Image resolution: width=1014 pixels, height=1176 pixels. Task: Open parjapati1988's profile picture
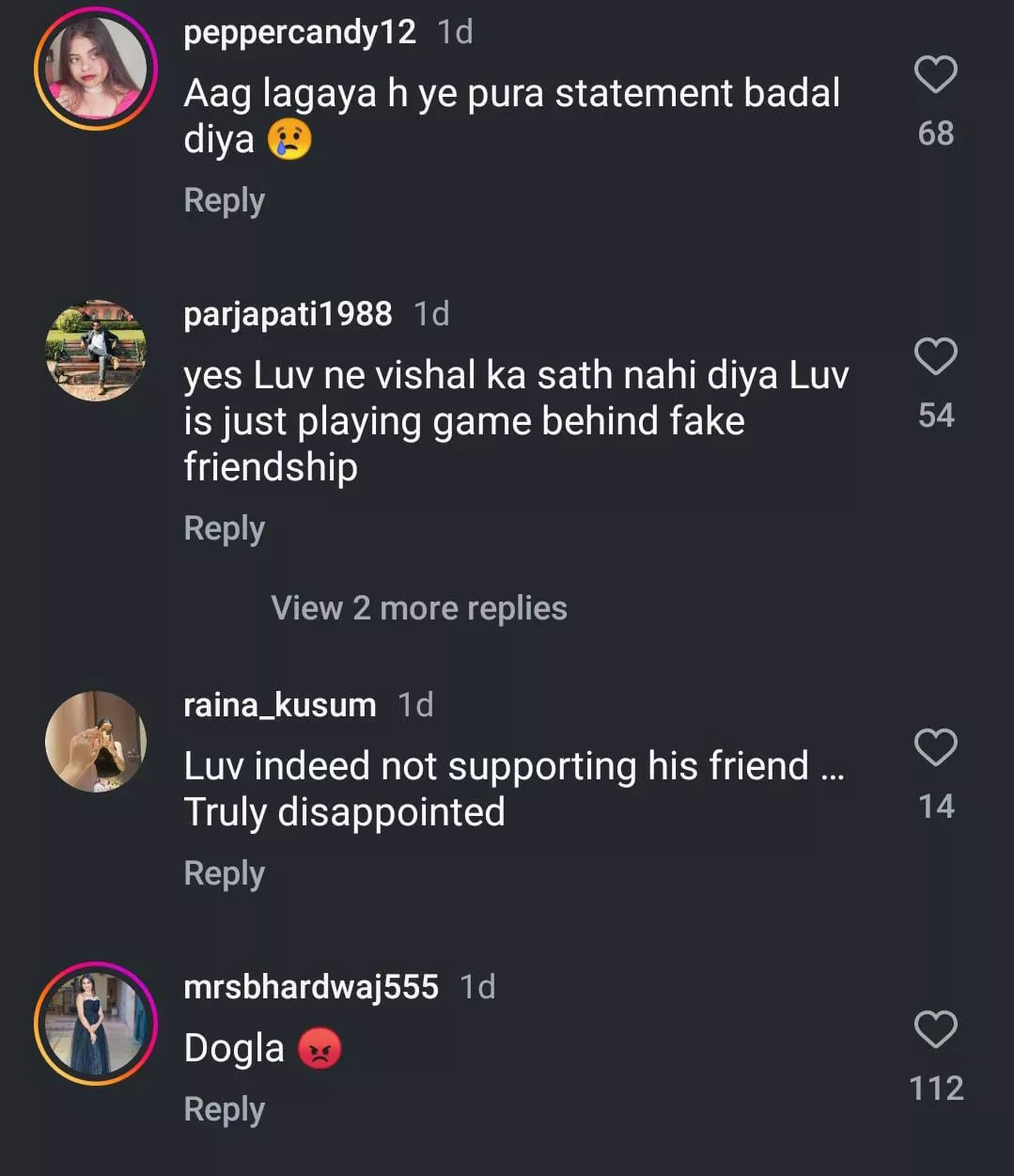96,351
